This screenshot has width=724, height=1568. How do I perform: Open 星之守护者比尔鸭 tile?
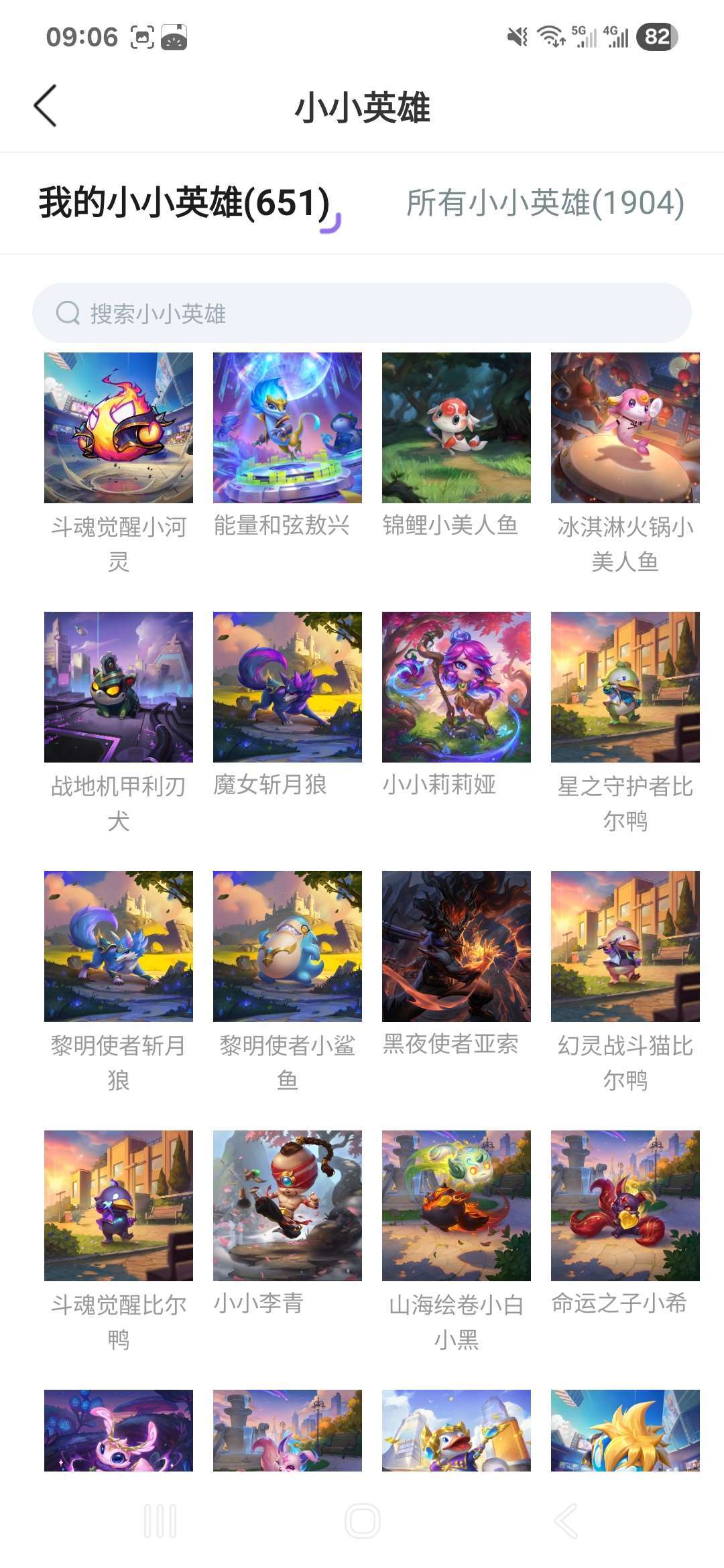tap(625, 687)
